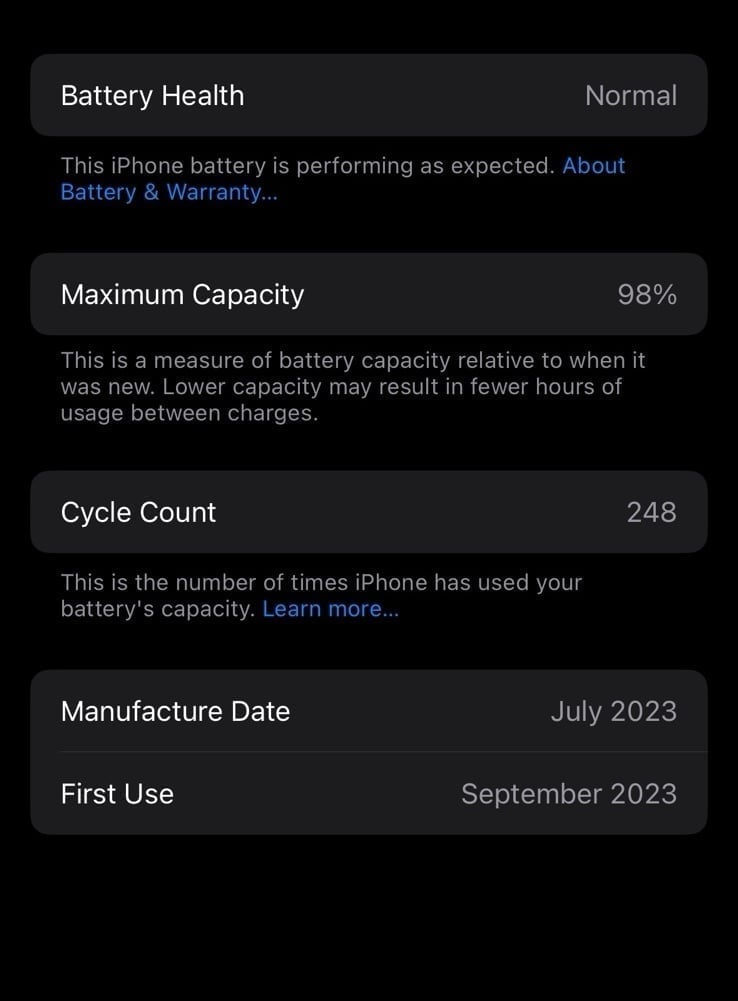
Task: Tap the First Use label
Action: click(117, 793)
